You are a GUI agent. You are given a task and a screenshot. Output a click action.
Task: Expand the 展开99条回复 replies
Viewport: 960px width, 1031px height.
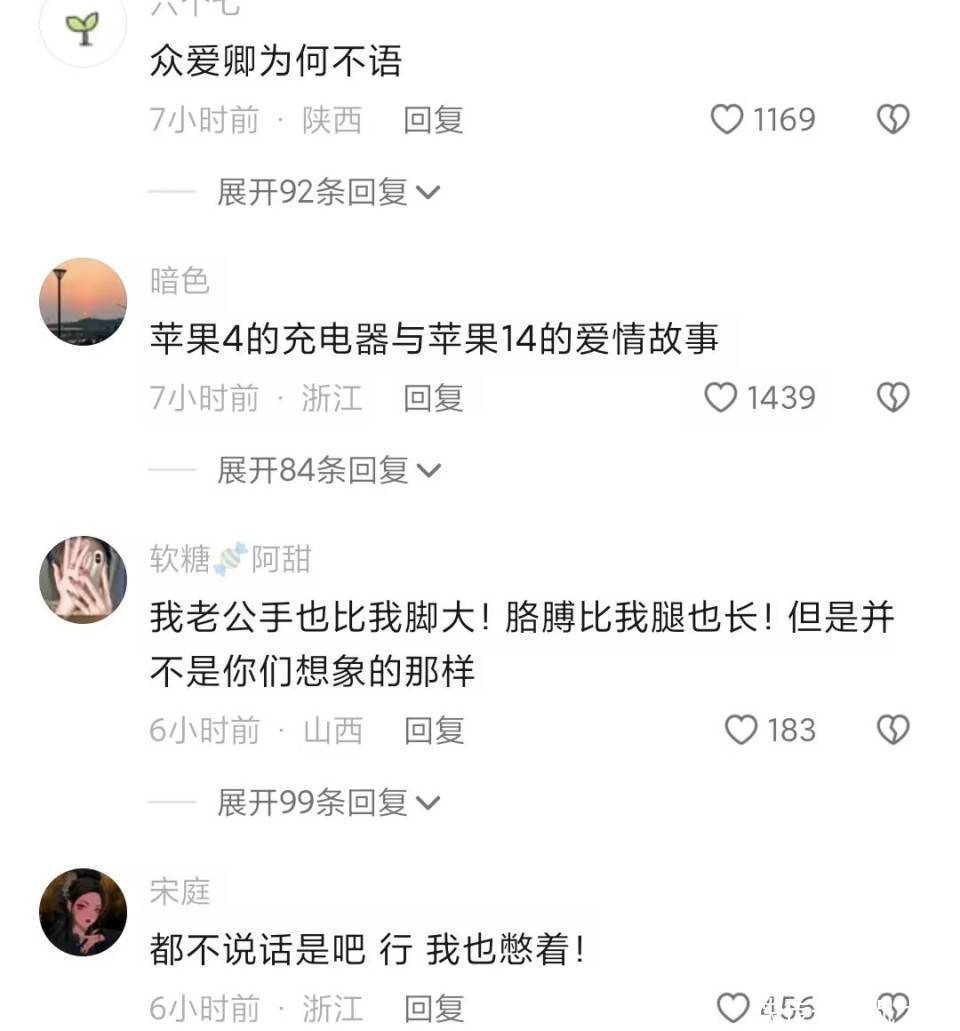(328, 801)
